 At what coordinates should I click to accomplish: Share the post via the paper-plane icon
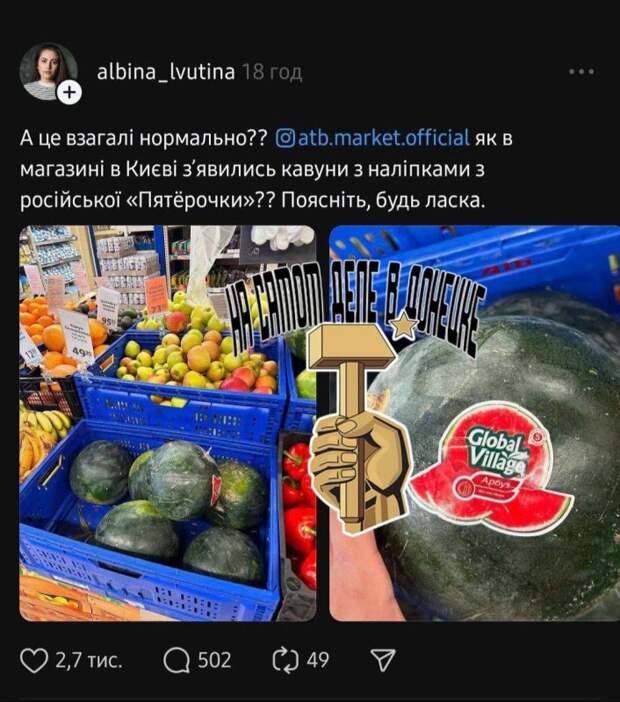pos(383,659)
